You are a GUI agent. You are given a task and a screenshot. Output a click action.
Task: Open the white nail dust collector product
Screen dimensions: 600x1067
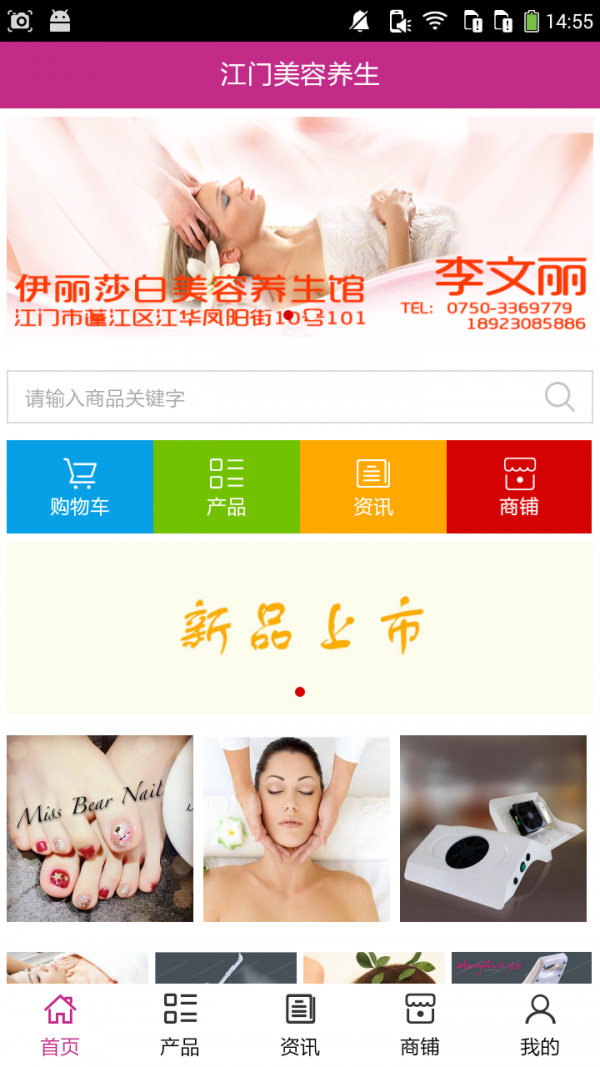493,829
